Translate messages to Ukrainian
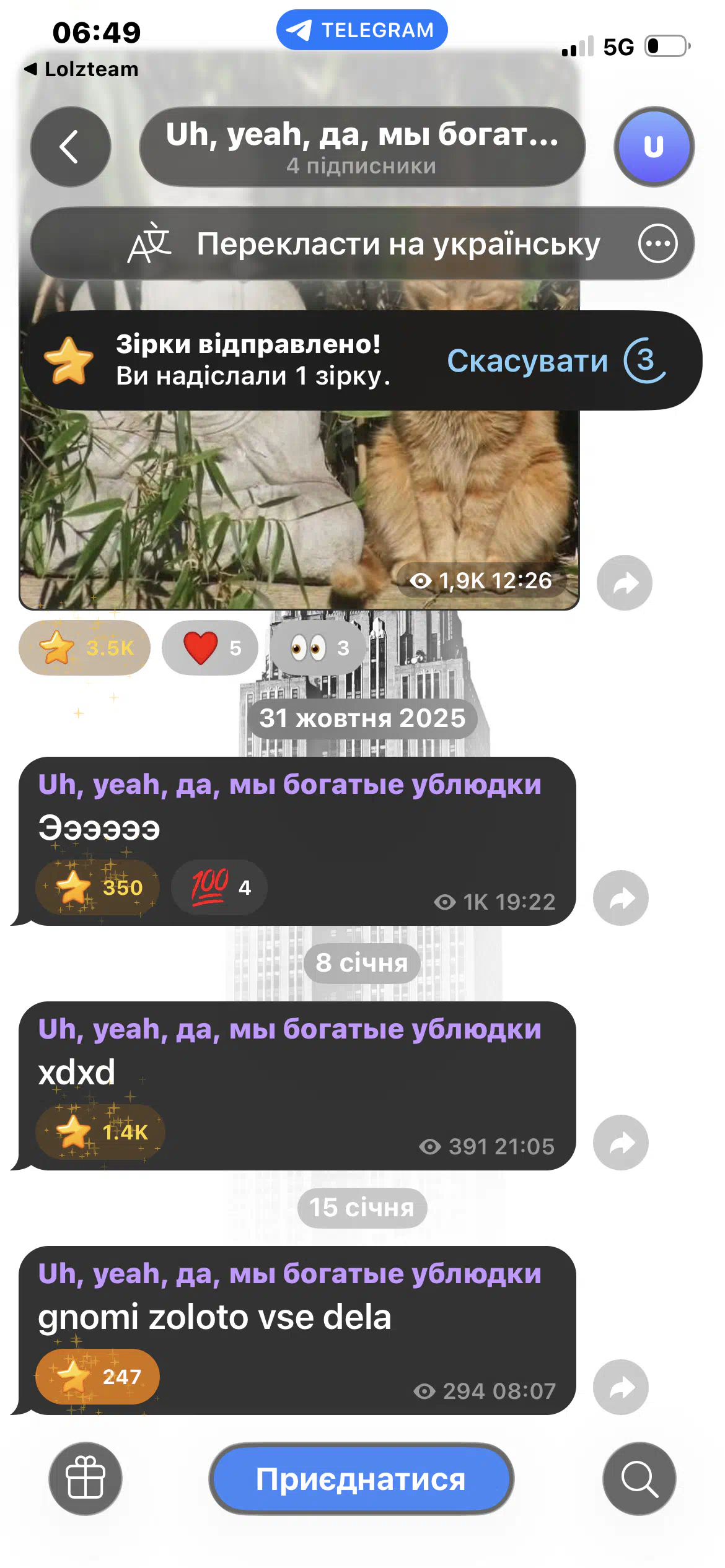Screen dimensions: 725x1568 click(x=366, y=244)
